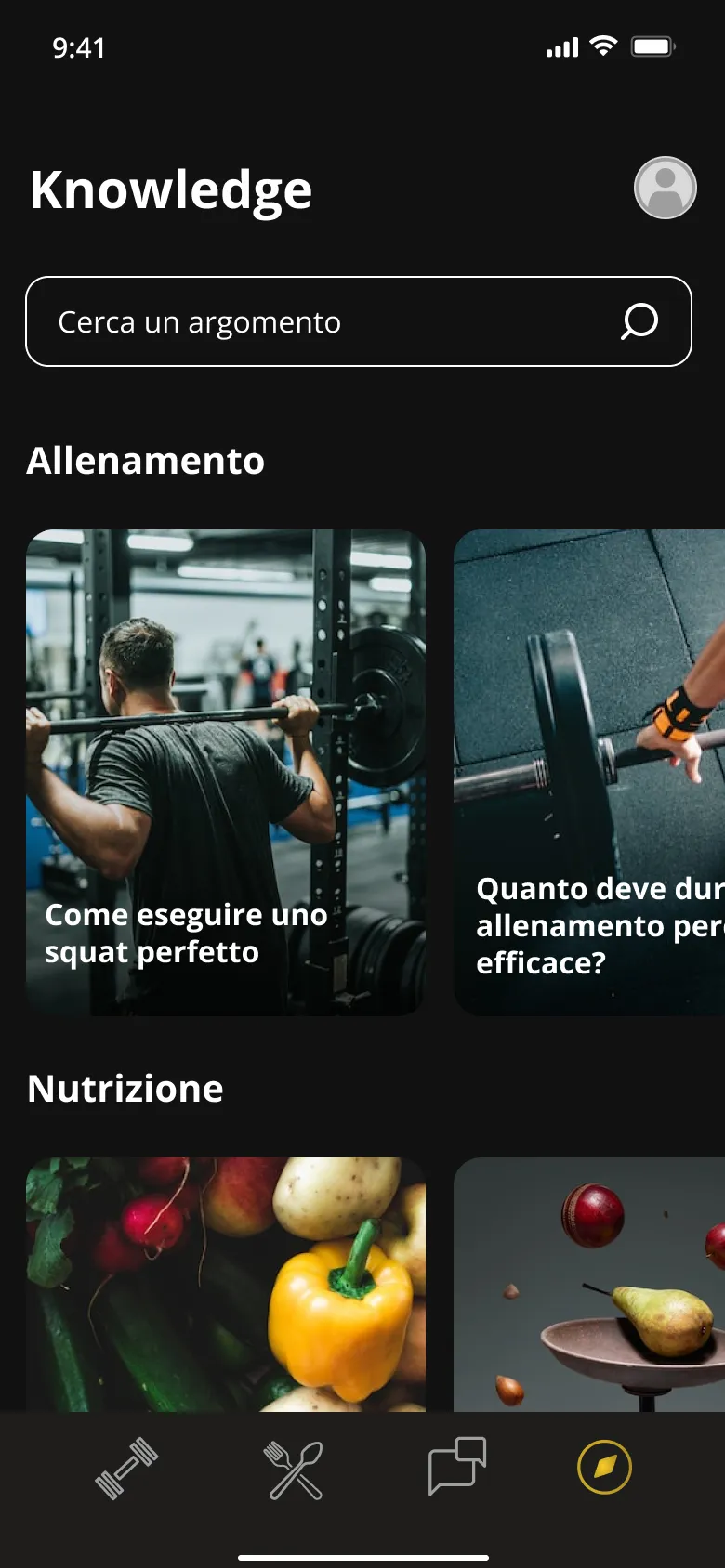725x1568 pixels.
Task: Switch to the dumbbell workout tab
Action: pyautogui.click(x=126, y=1469)
